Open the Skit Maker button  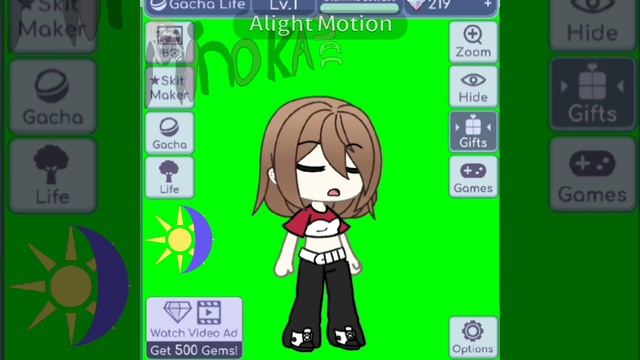click(169, 87)
